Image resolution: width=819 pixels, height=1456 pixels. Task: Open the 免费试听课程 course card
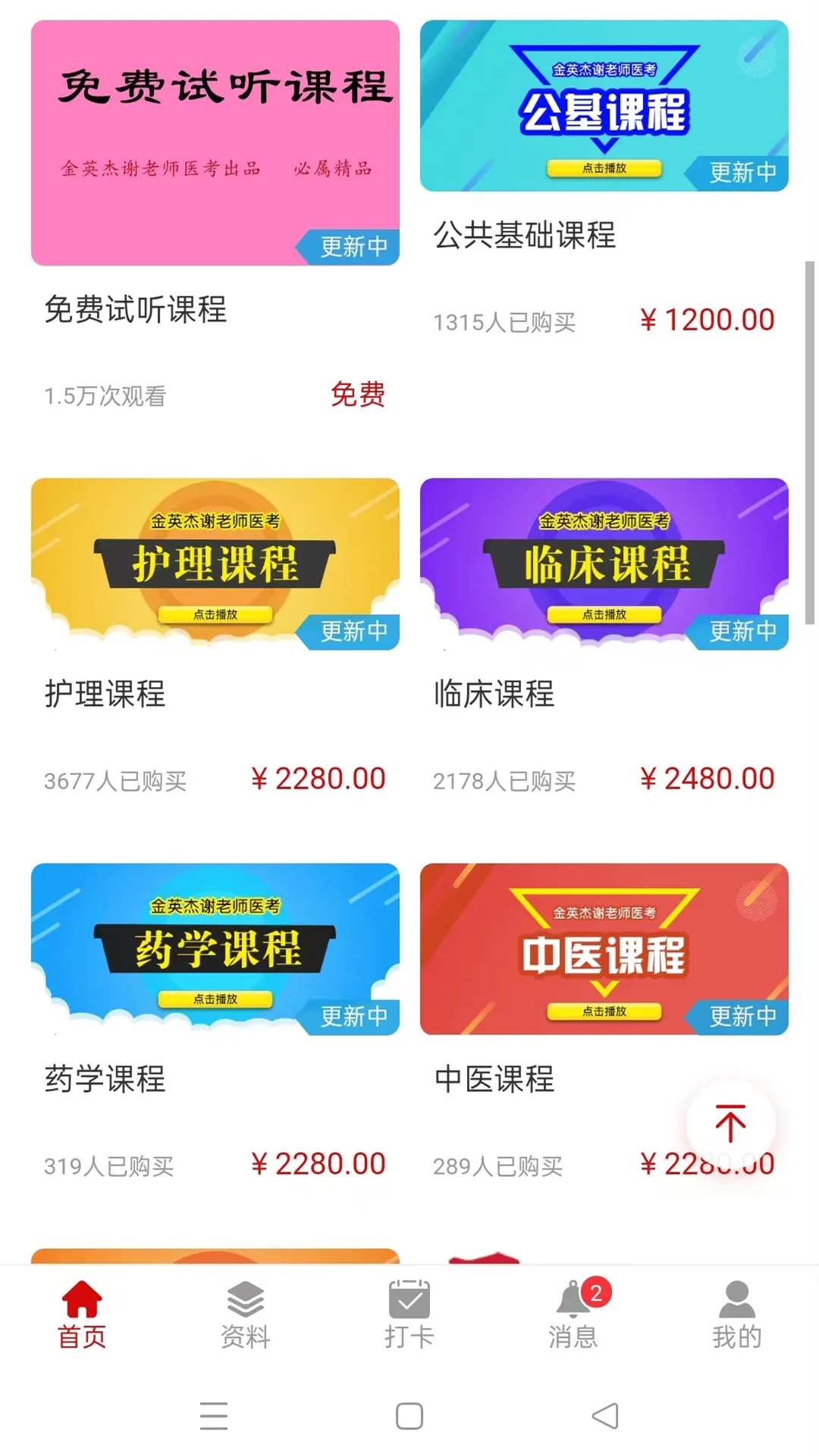[215, 144]
